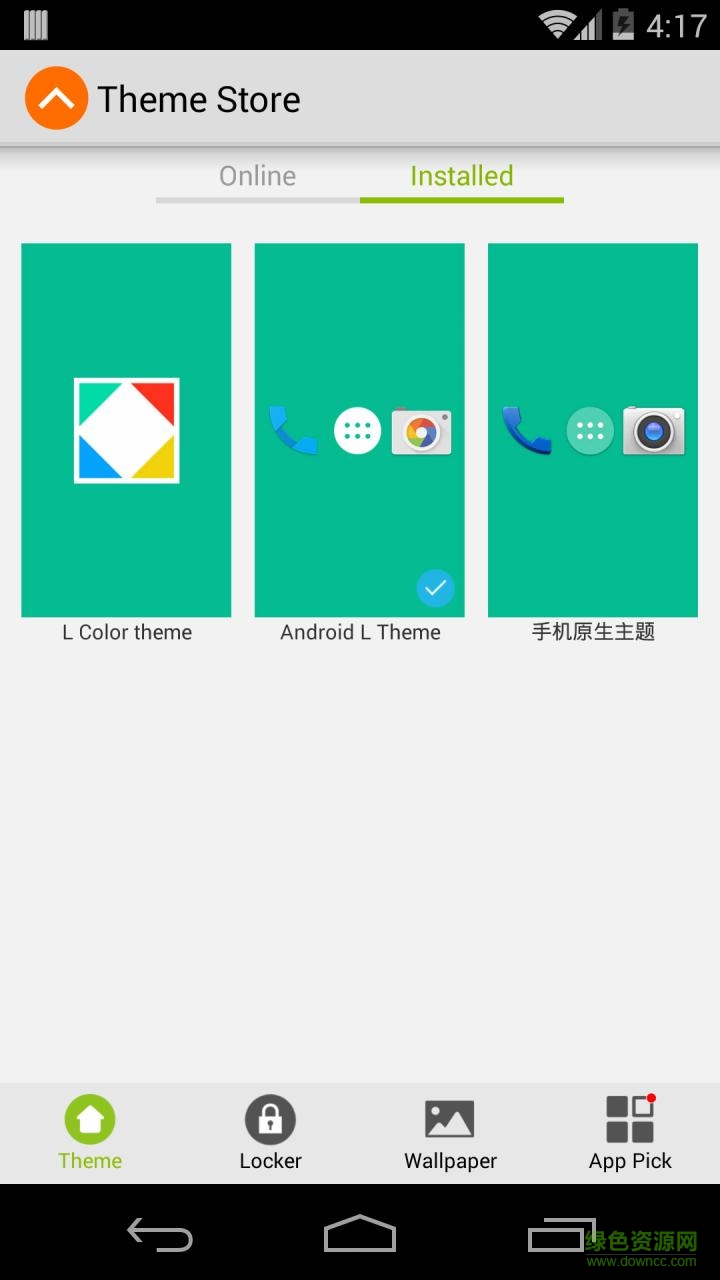Select the 手机原生主题 theme
This screenshot has height=1280, width=720.
tap(592, 430)
